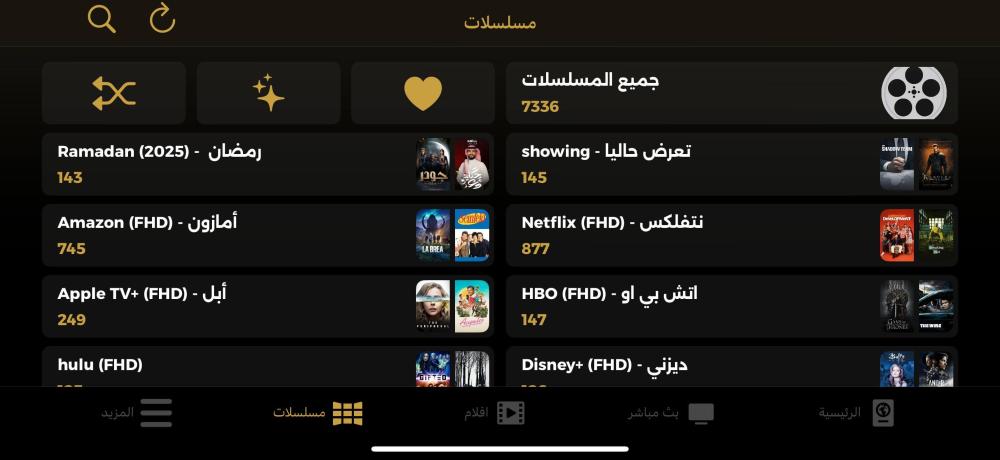Browse the hulu (FHD) category
This screenshot has width=1000, height=460.
click(x=268, y=367)
